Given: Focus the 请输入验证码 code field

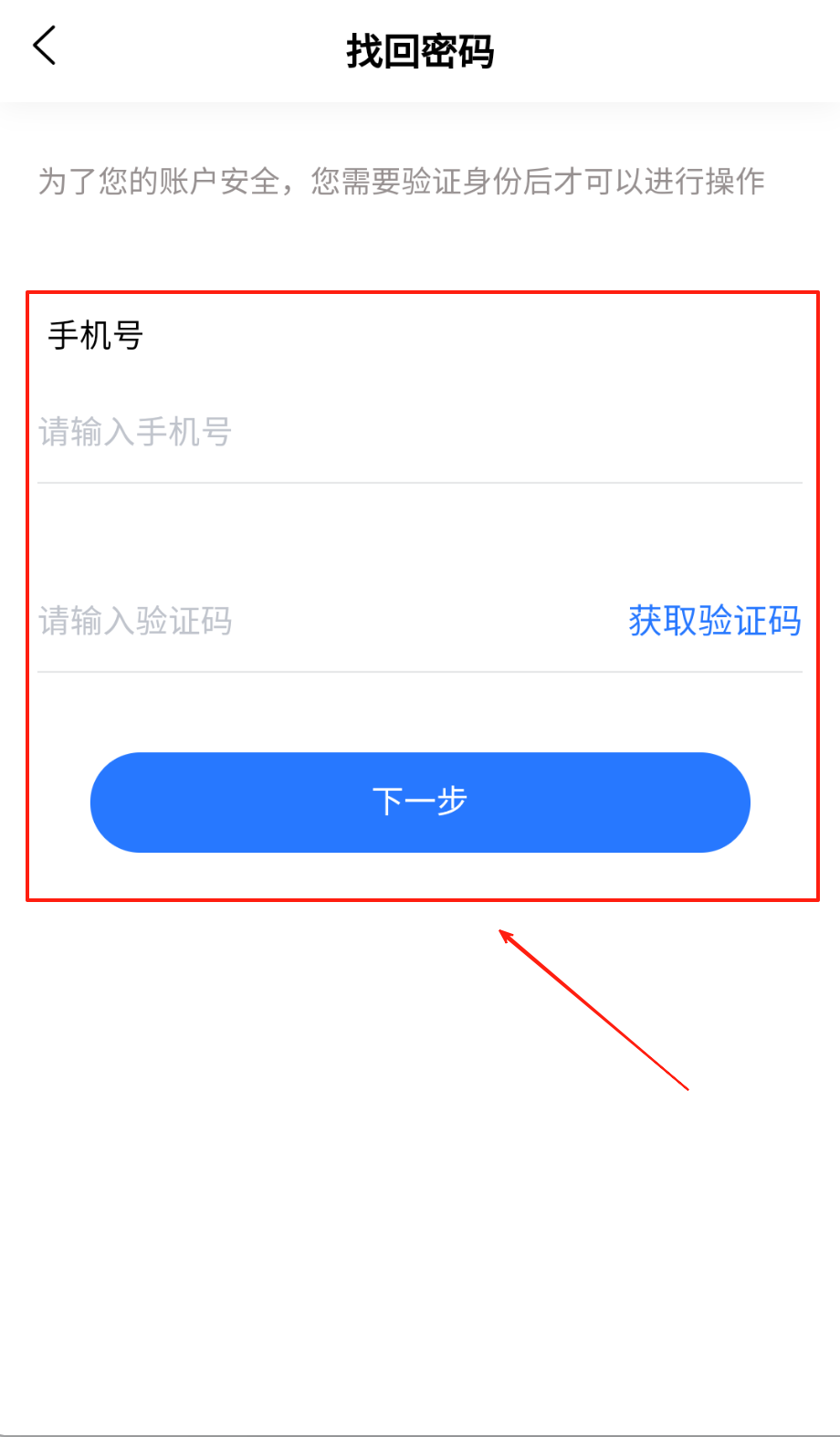Looking at the screenshot, I should [274, 621].
